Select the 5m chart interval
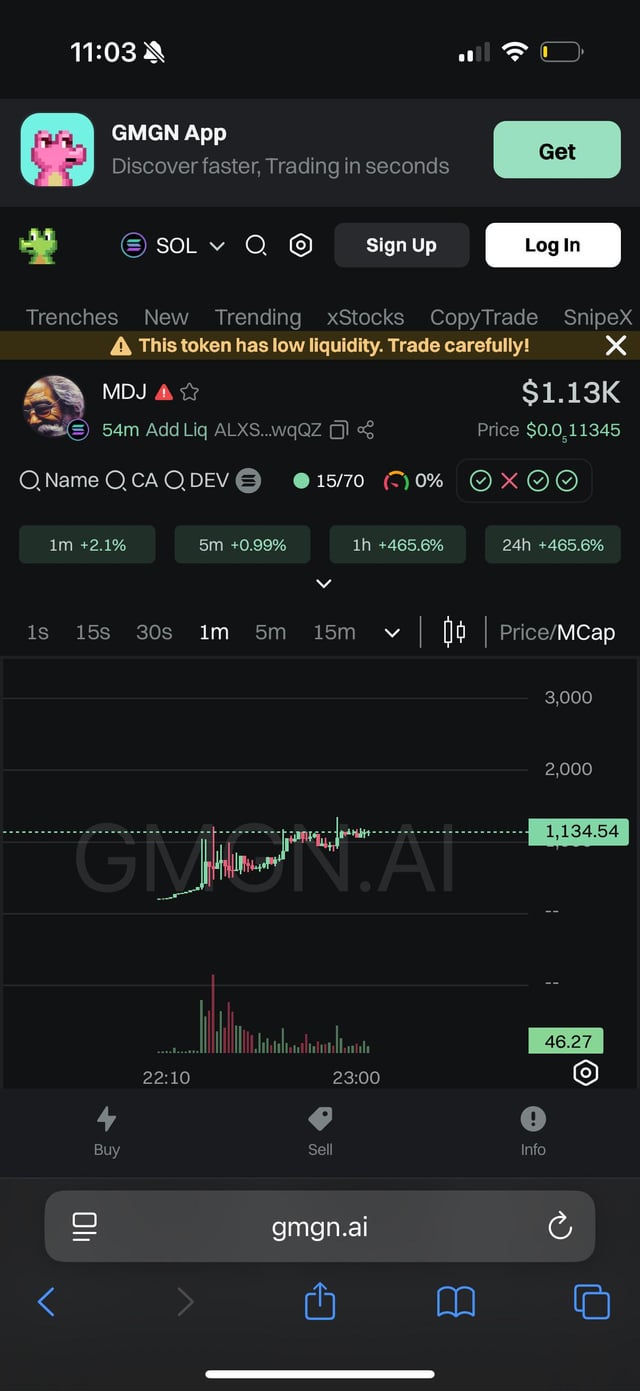640x1391 pixels. (270, 632)
